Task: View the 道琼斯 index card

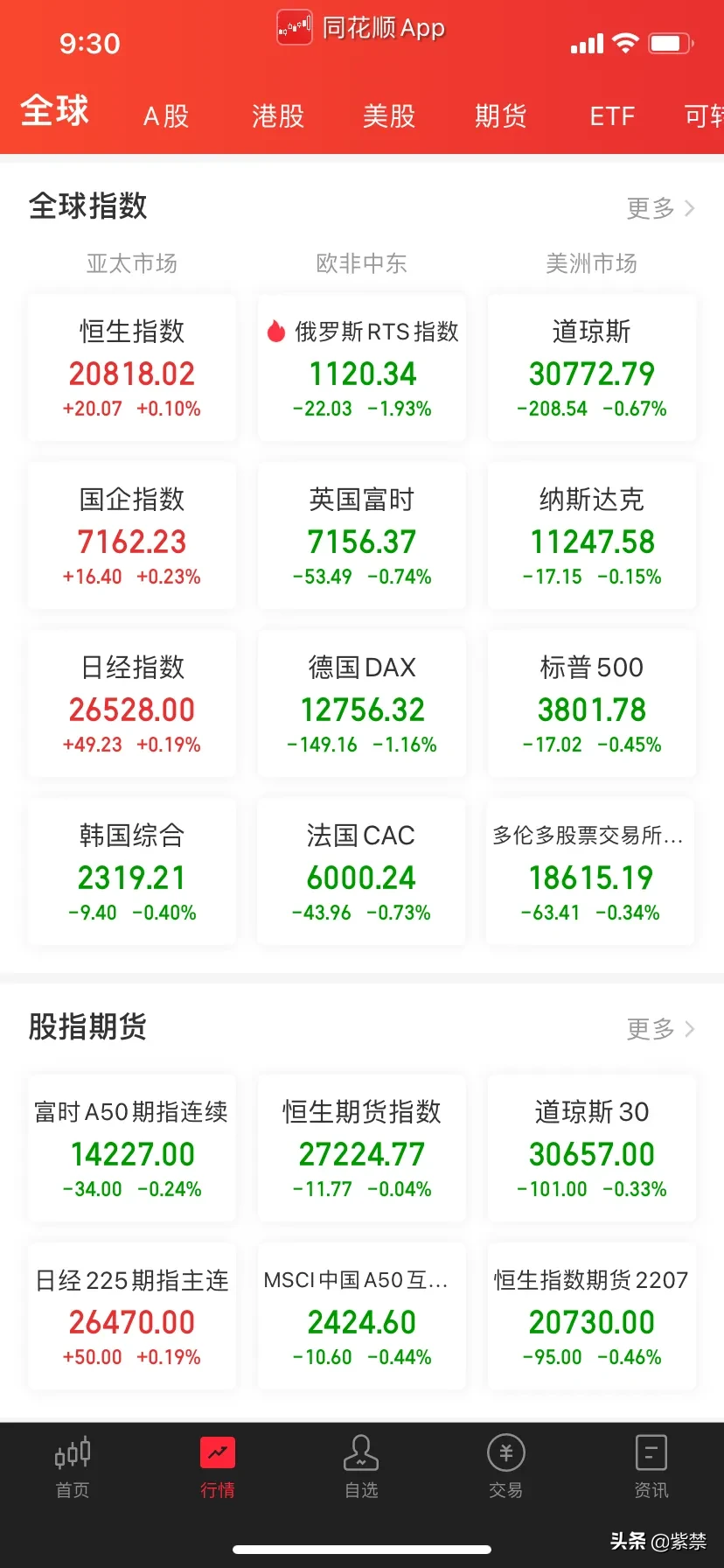Action: [x=592, y=368]
